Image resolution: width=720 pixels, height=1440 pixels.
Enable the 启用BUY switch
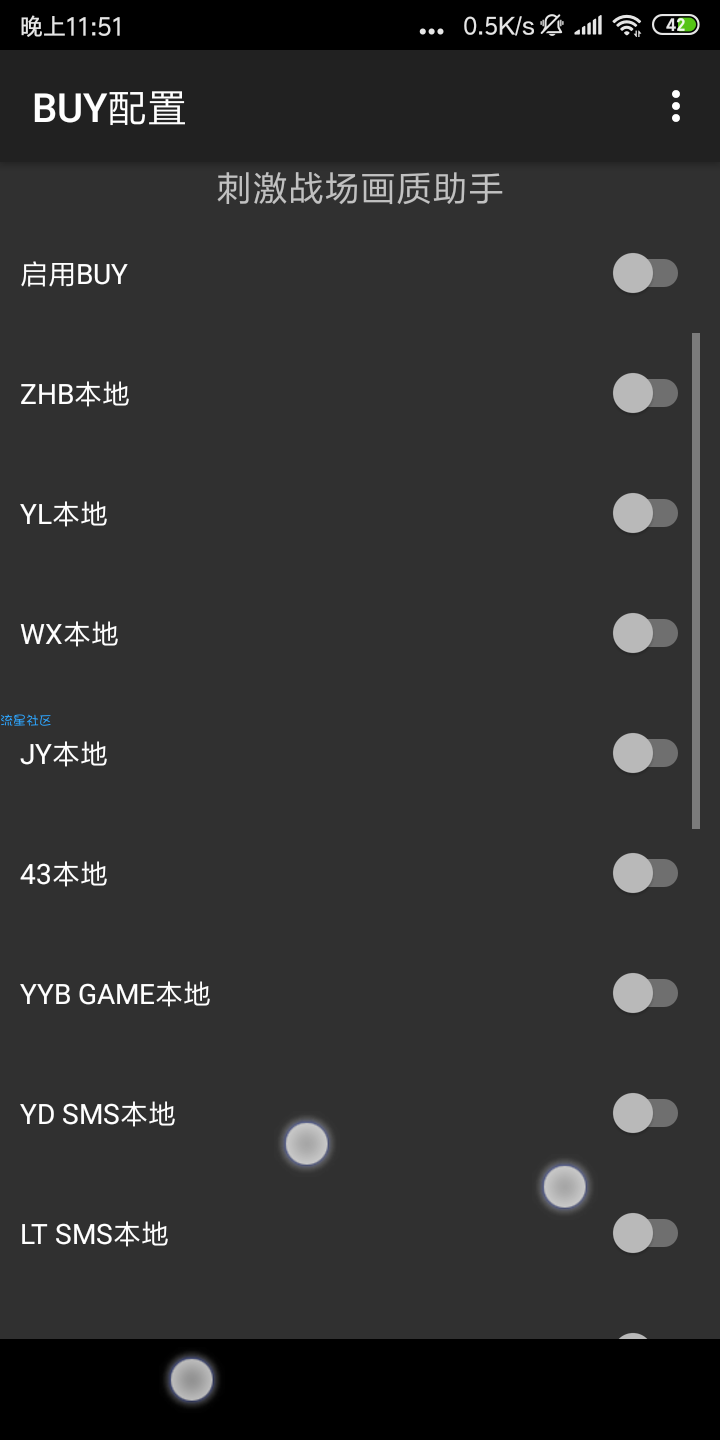[645, 273]
